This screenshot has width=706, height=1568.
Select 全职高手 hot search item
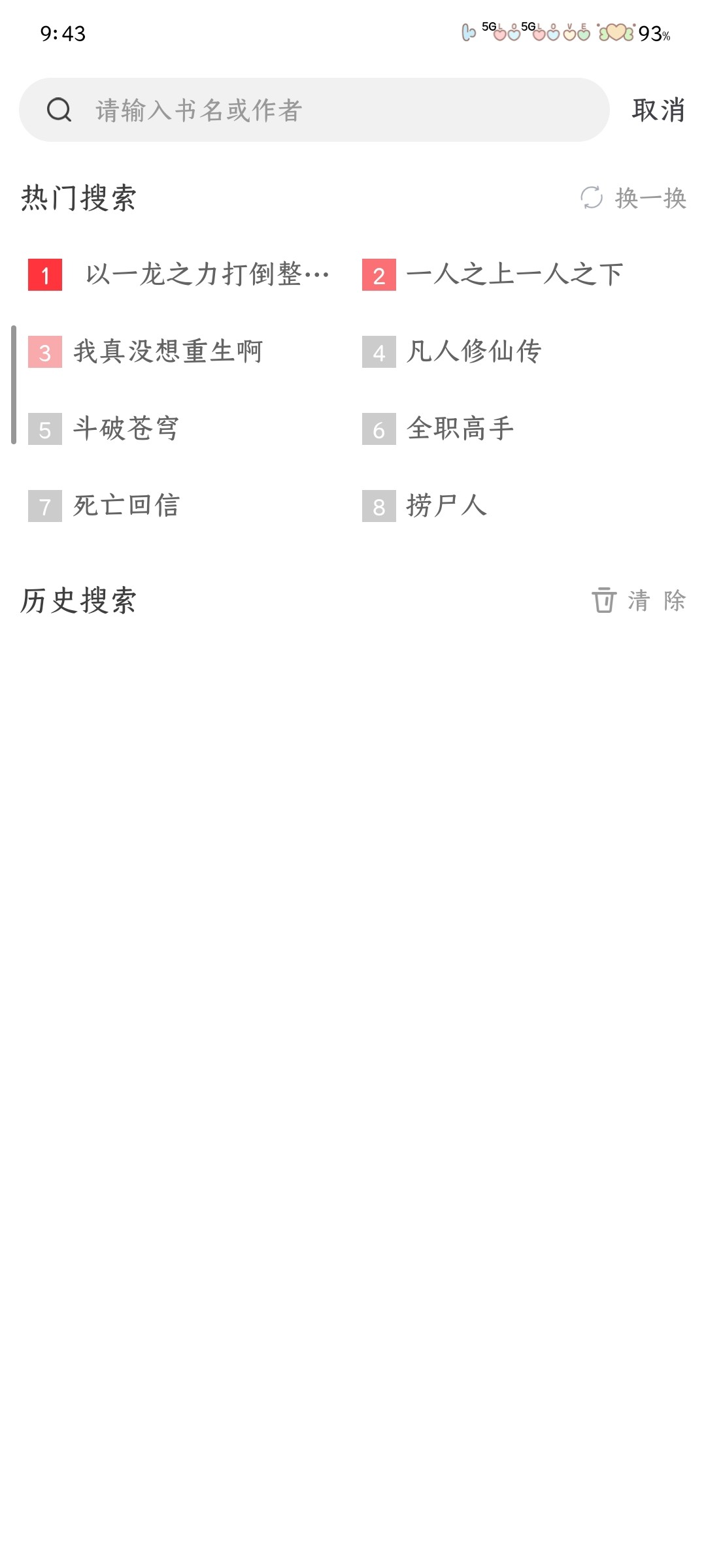click(458, 428)
